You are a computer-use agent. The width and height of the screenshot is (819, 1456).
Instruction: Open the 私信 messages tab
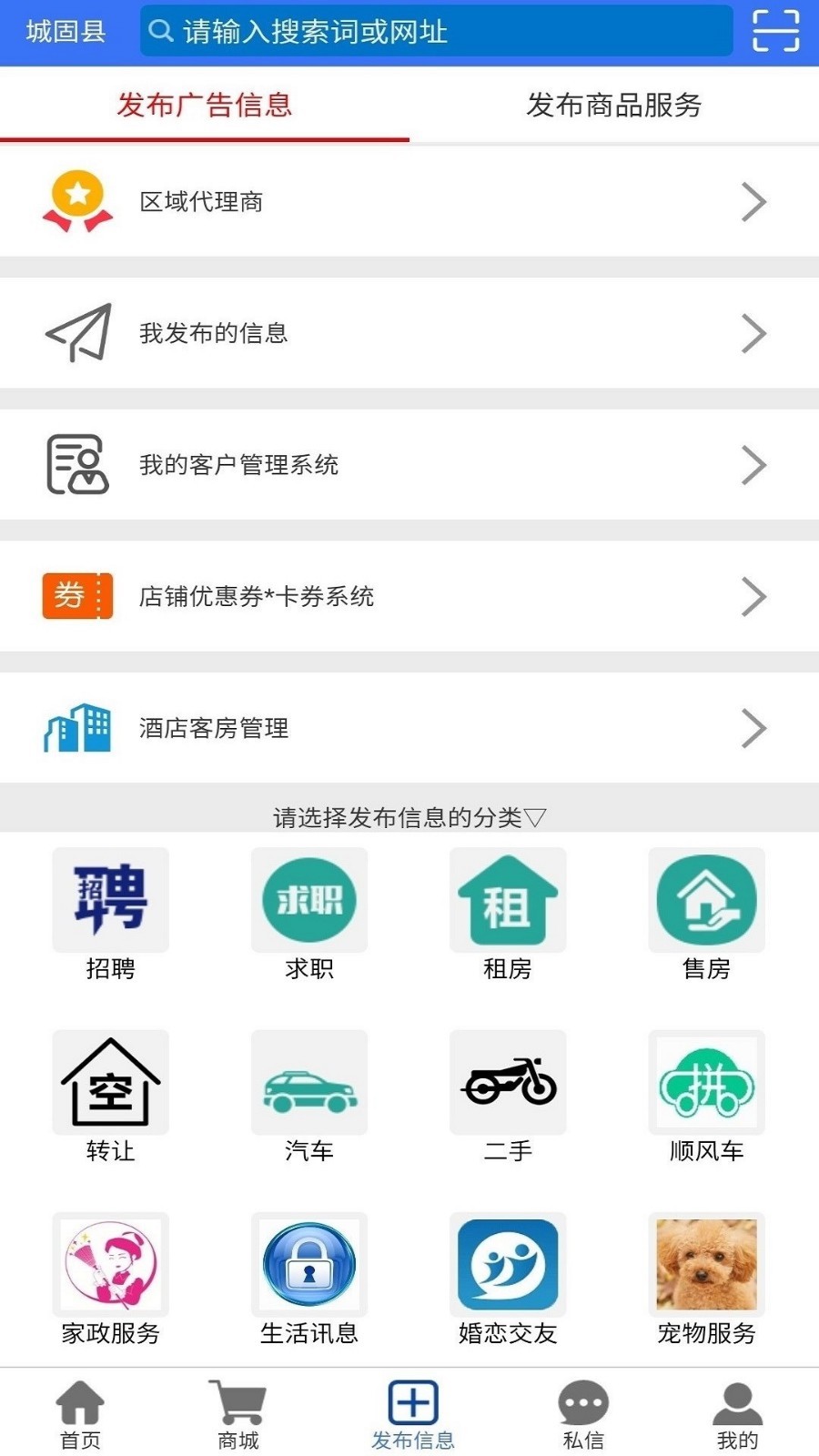pyautogui.click(x=583, y=1413)
